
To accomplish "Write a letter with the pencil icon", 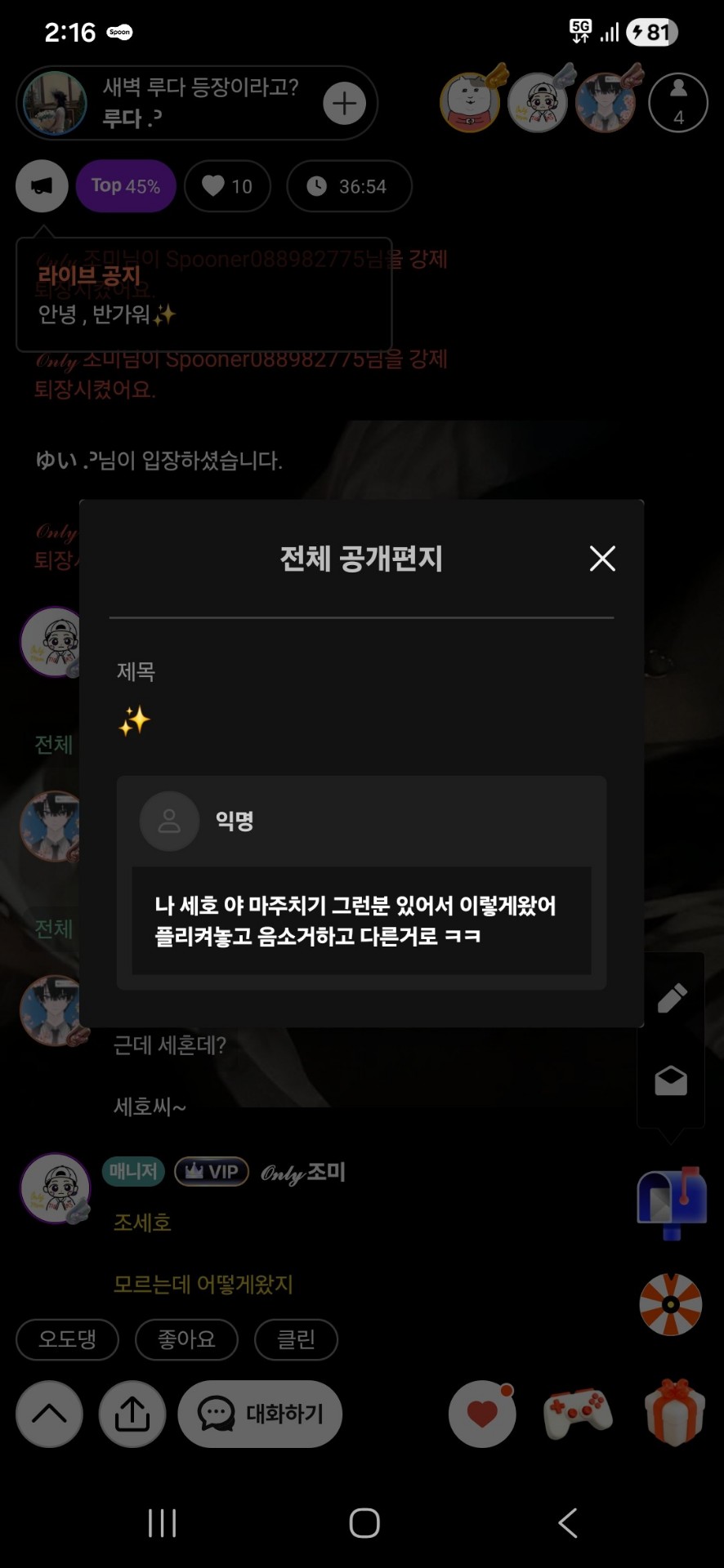I will coord(672,997).
